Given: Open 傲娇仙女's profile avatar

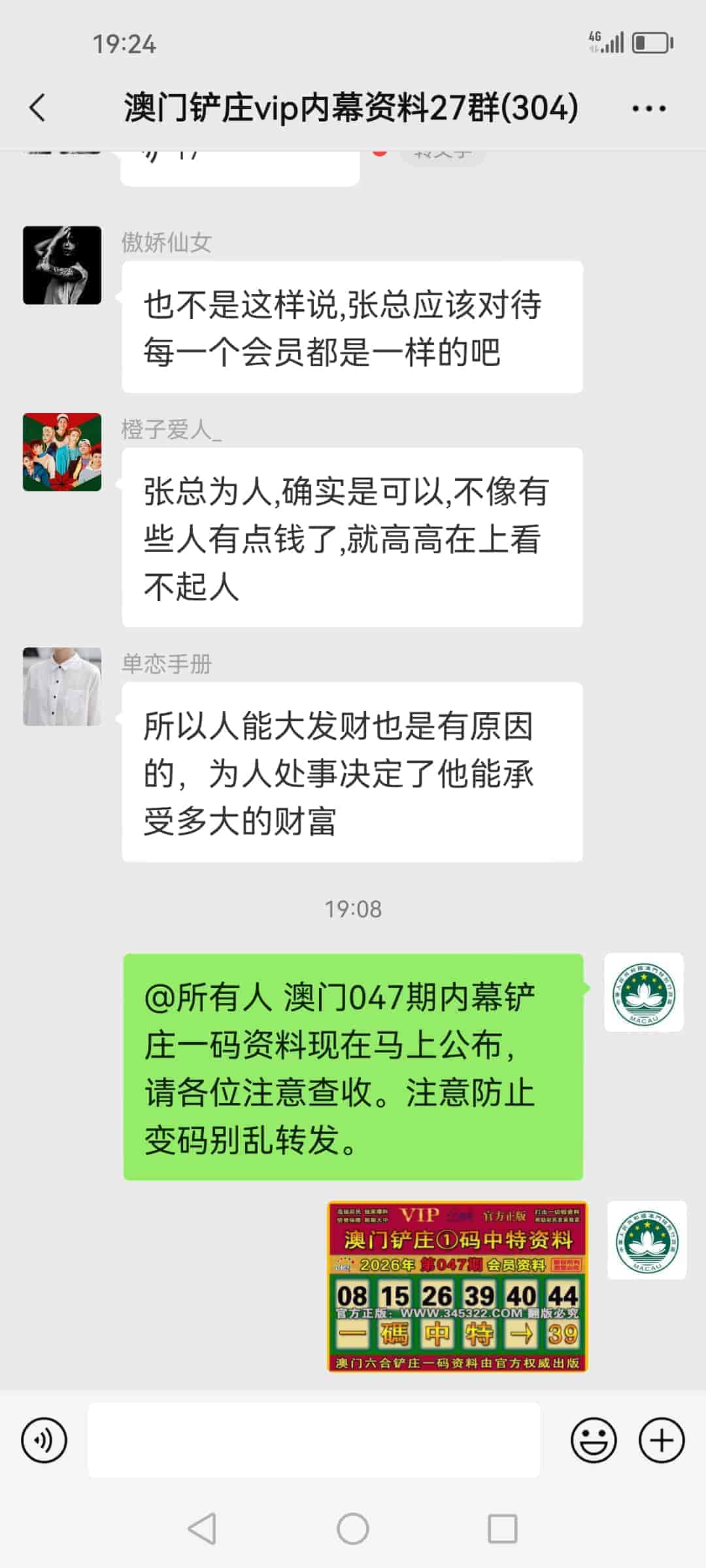Looking at the screenshot, I should 62,265.
